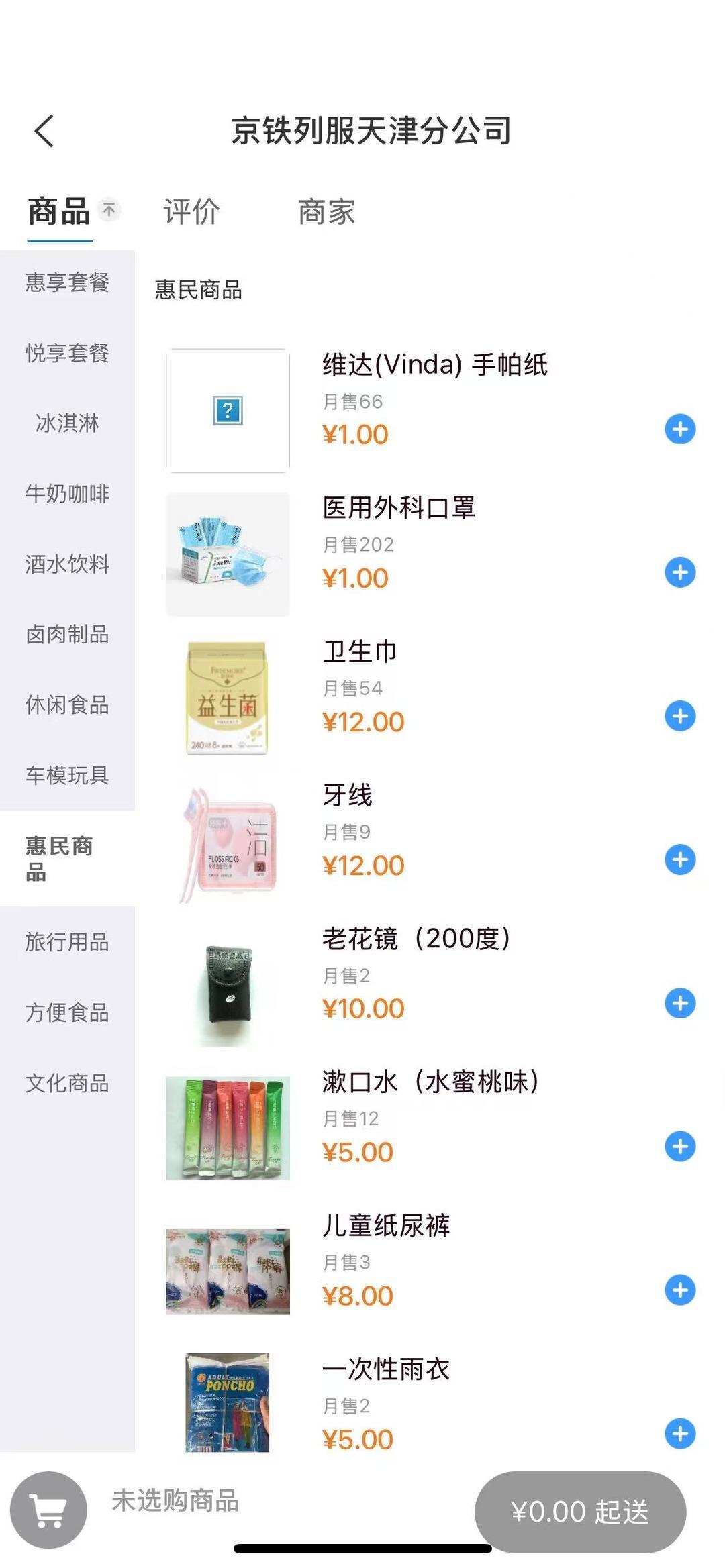Add 卫生巾 to the cart
This screenshot has width=725, height=1568.
[x=680, y=716]
